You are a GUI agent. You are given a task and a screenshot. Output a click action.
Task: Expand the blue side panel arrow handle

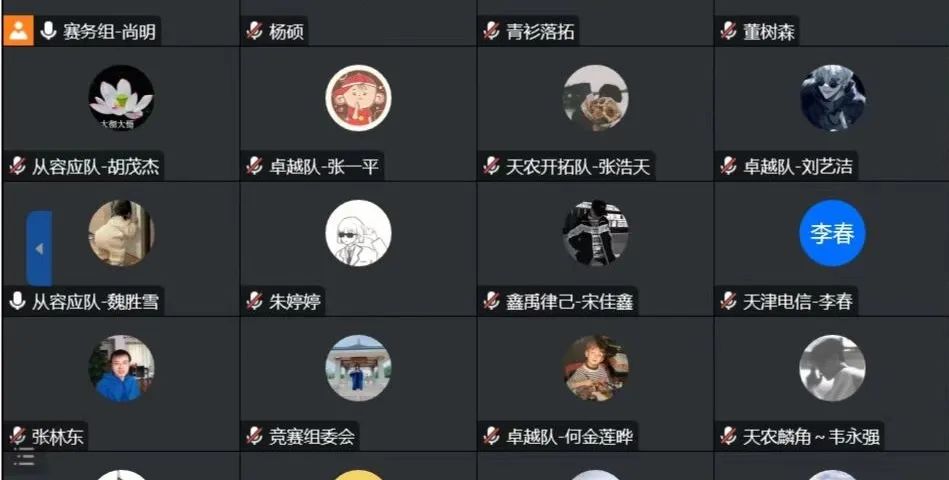pyautogui.click(x=38, y=248)
